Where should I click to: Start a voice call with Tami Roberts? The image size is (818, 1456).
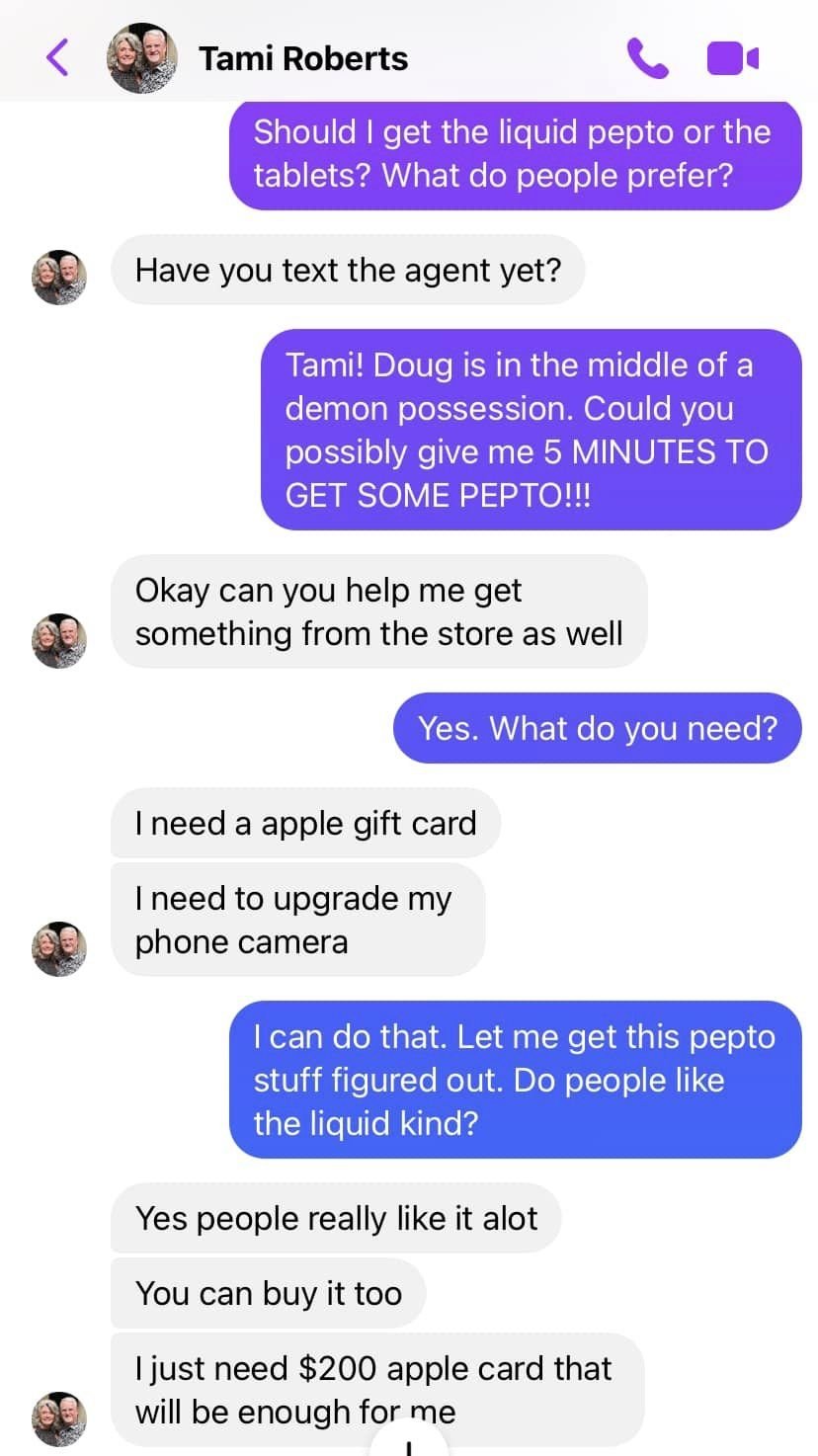(647, 58)
